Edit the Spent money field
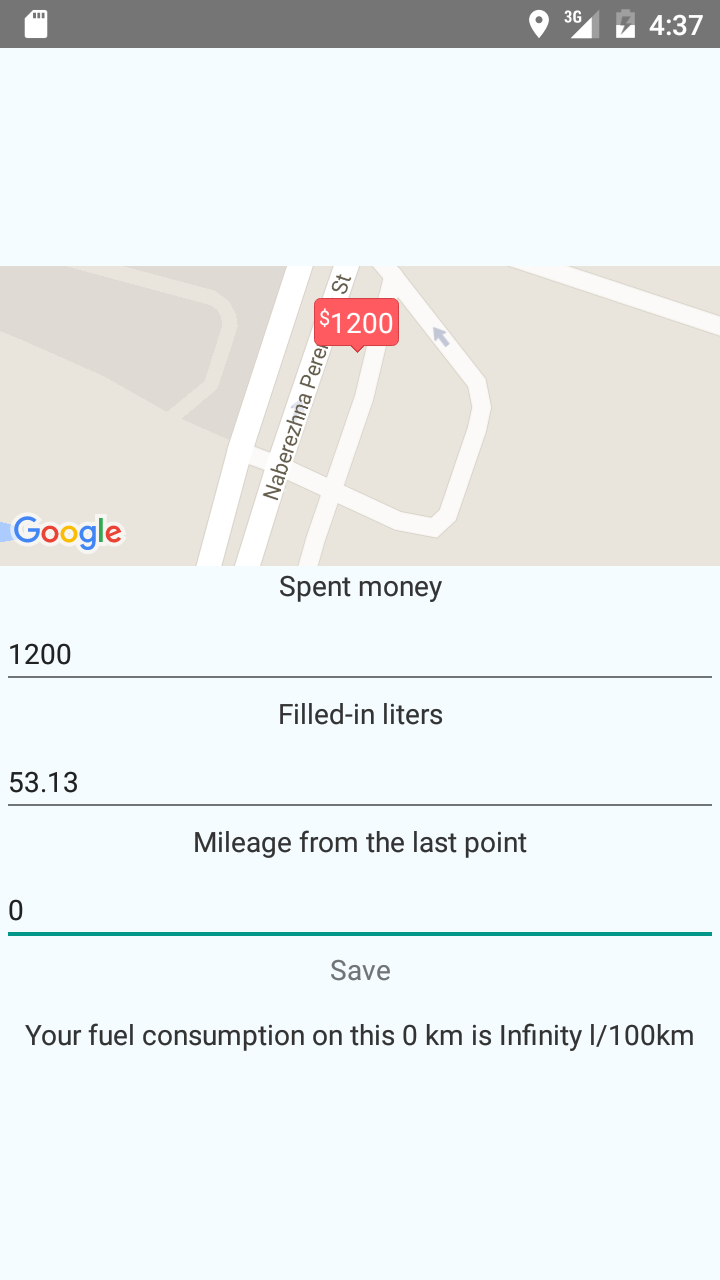The image size is (720, 1280). [360, 655]
